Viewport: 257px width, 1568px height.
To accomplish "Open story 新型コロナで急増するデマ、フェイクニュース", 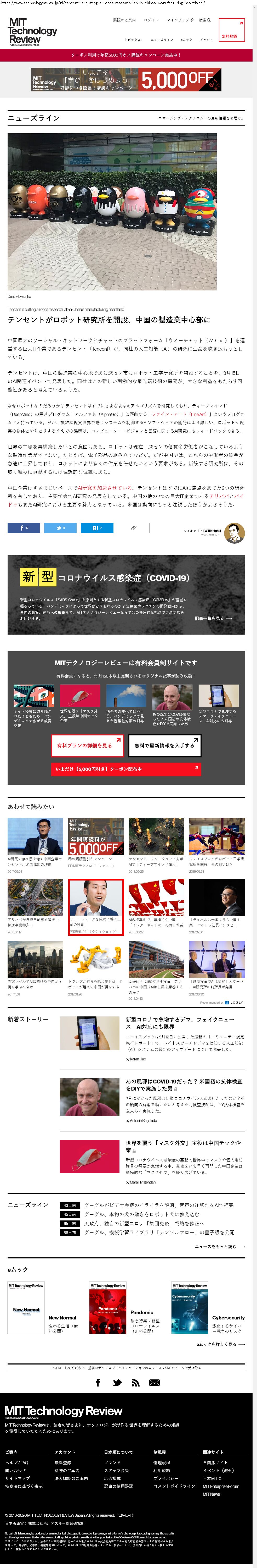I will [x=179, y=1023].
